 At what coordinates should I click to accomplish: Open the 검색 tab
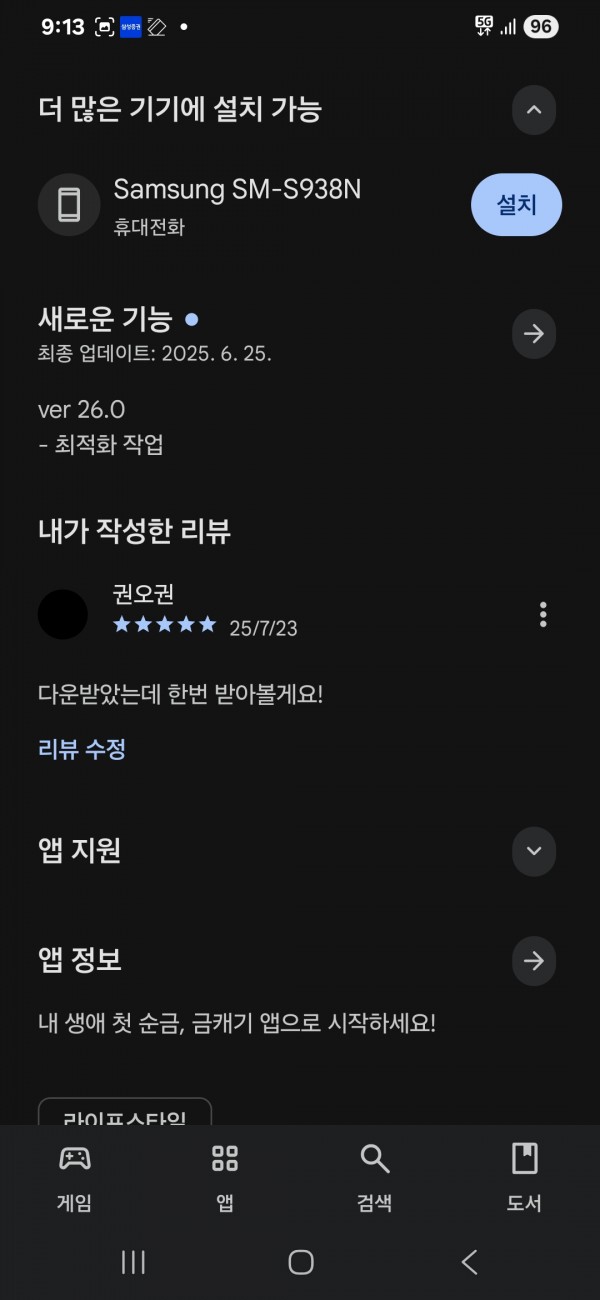375,1176
